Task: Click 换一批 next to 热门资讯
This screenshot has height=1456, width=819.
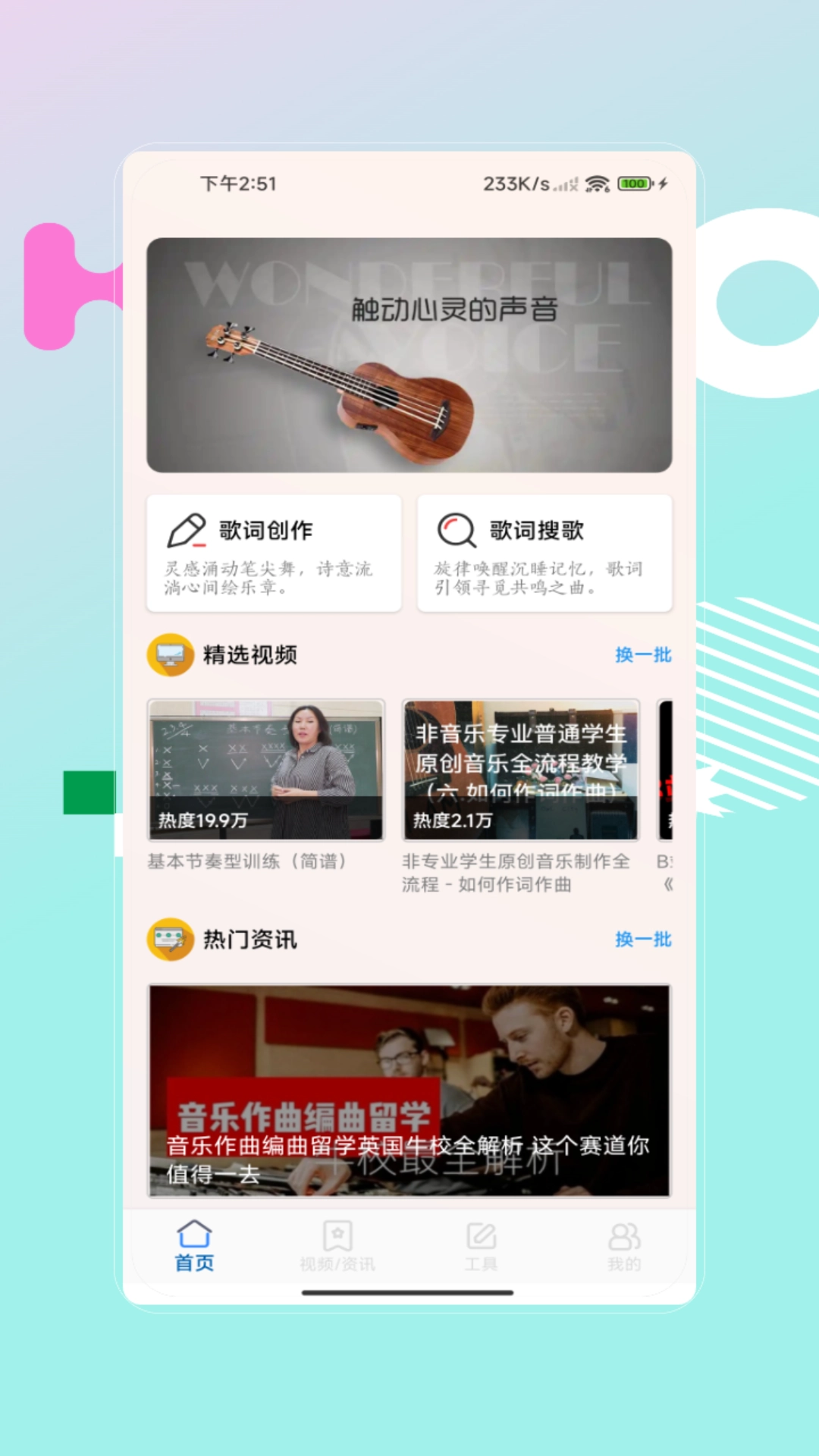Action: pos(642,940)
